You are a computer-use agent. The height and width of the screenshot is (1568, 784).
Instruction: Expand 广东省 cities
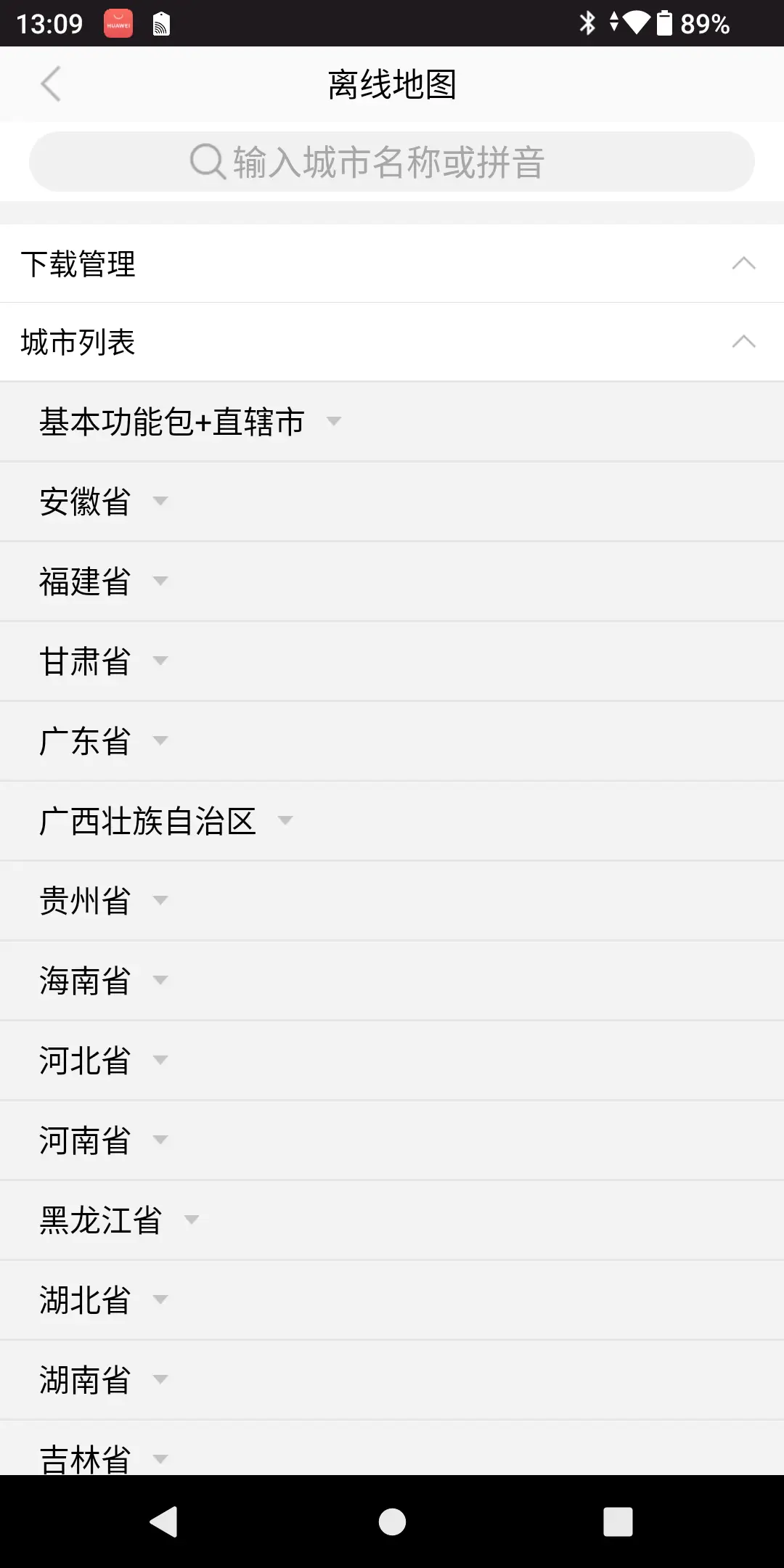[x=392, y=741]
